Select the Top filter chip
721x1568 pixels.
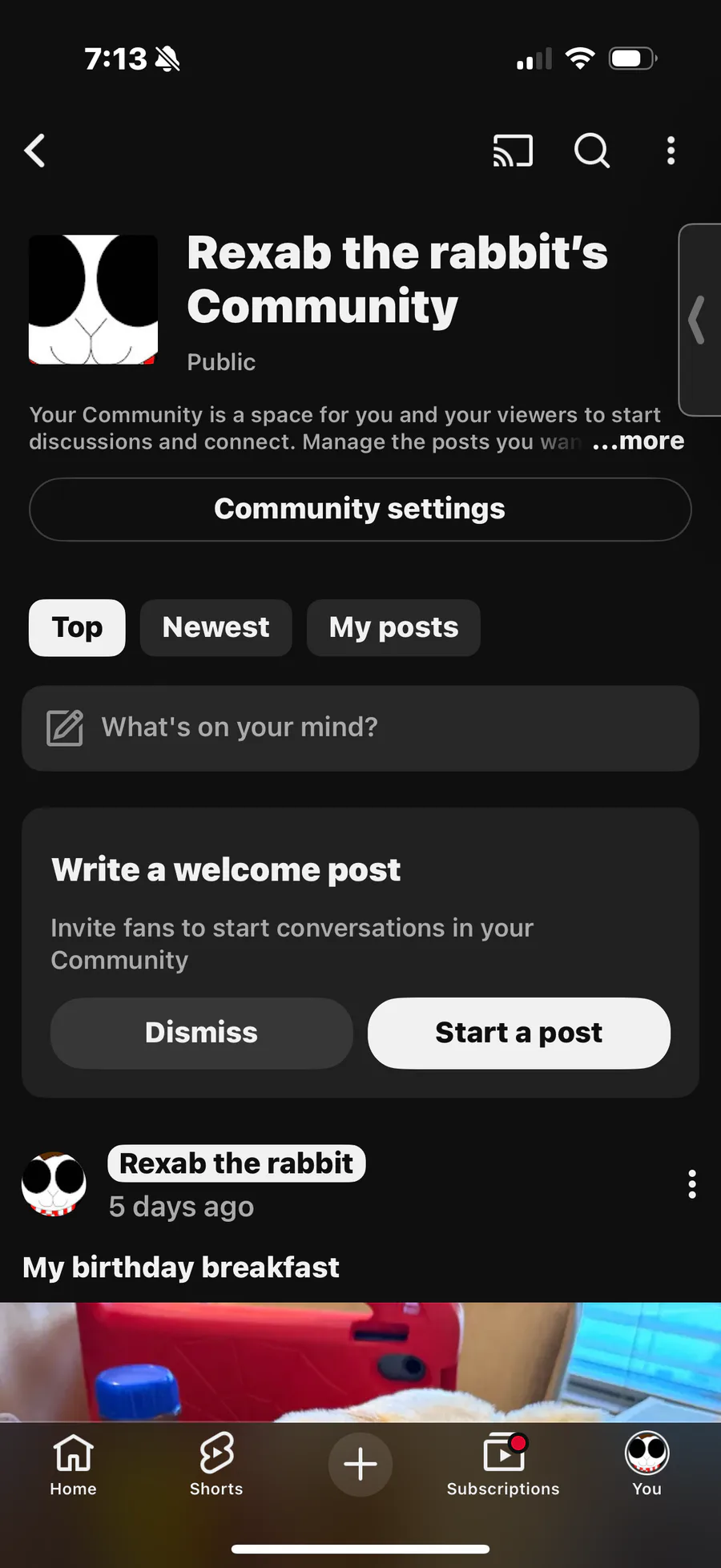click(x=77, y=627)
